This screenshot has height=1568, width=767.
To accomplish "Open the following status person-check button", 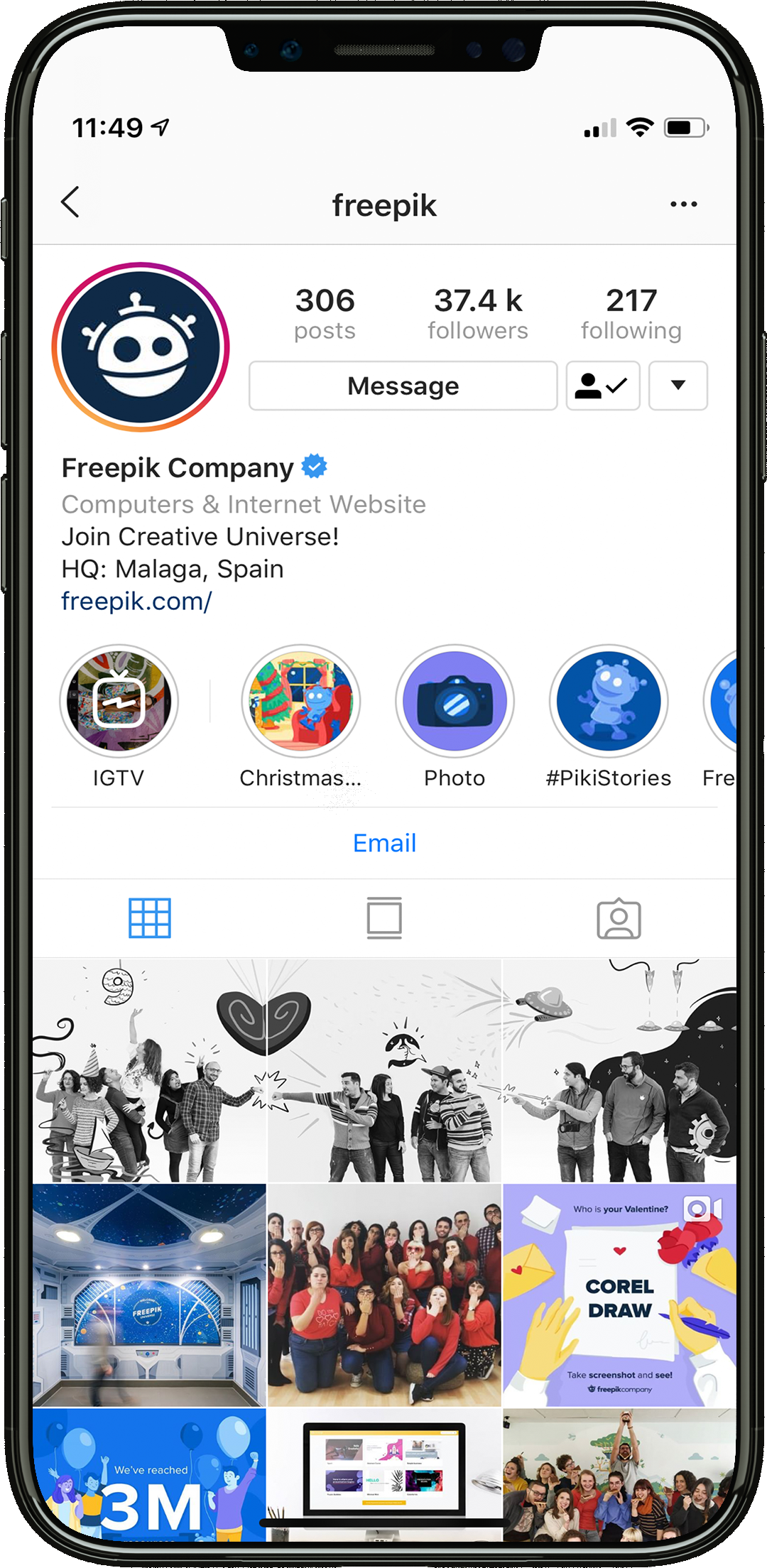I will coord(602,386).
